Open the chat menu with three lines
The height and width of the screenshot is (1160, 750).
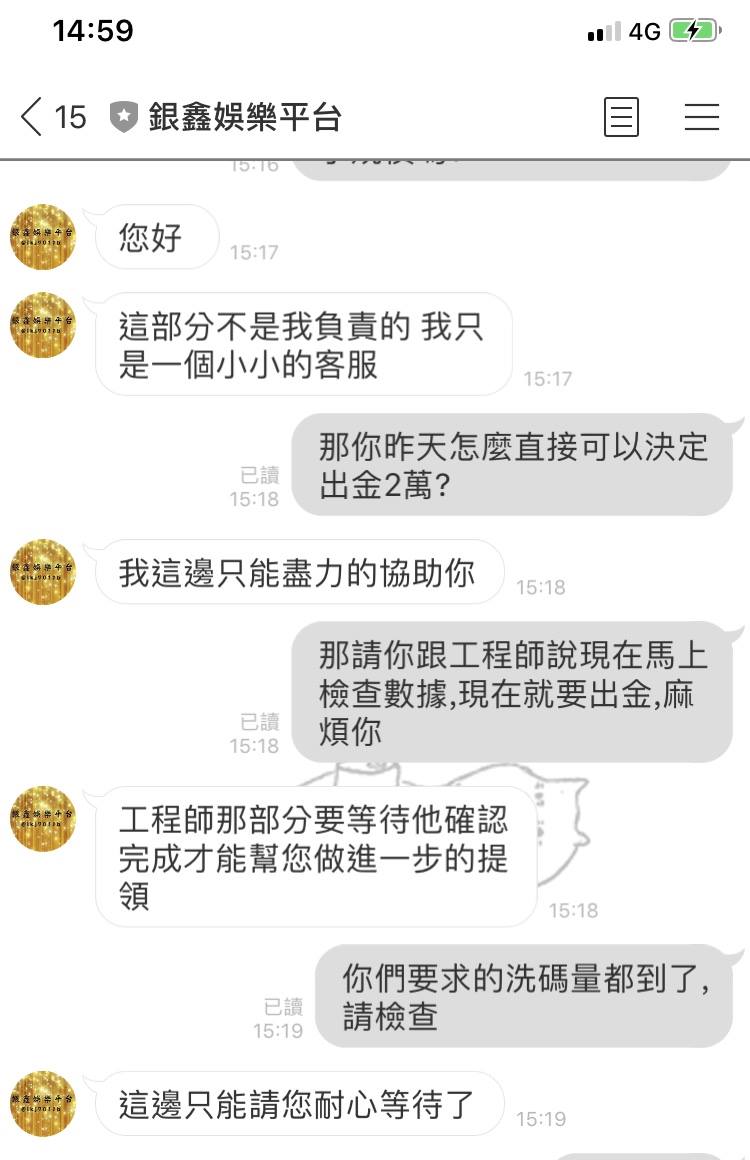tap(702, 117)
